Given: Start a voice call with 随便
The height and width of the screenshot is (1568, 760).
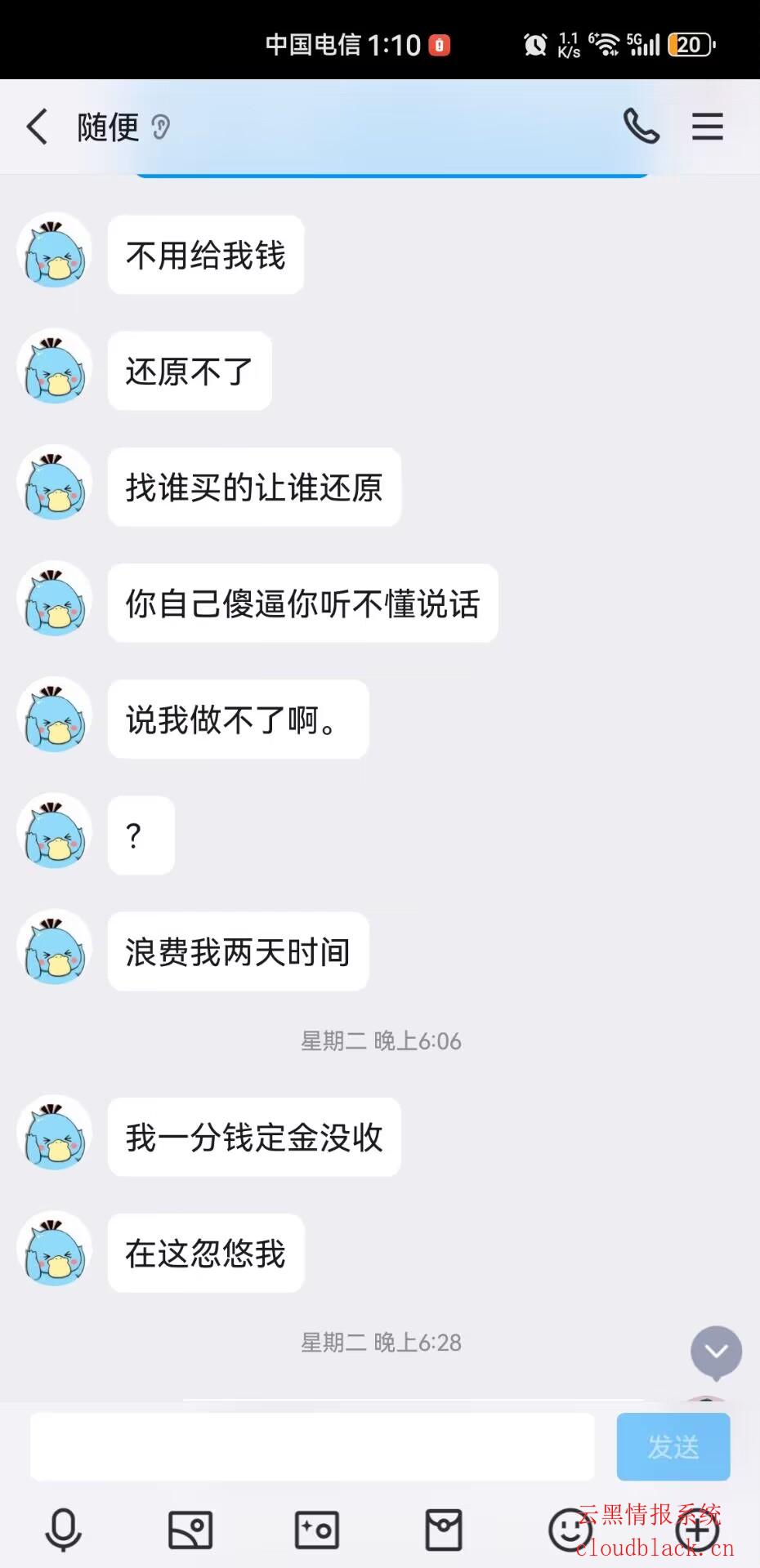Looking at the screenshot, I should pos(641,127).
